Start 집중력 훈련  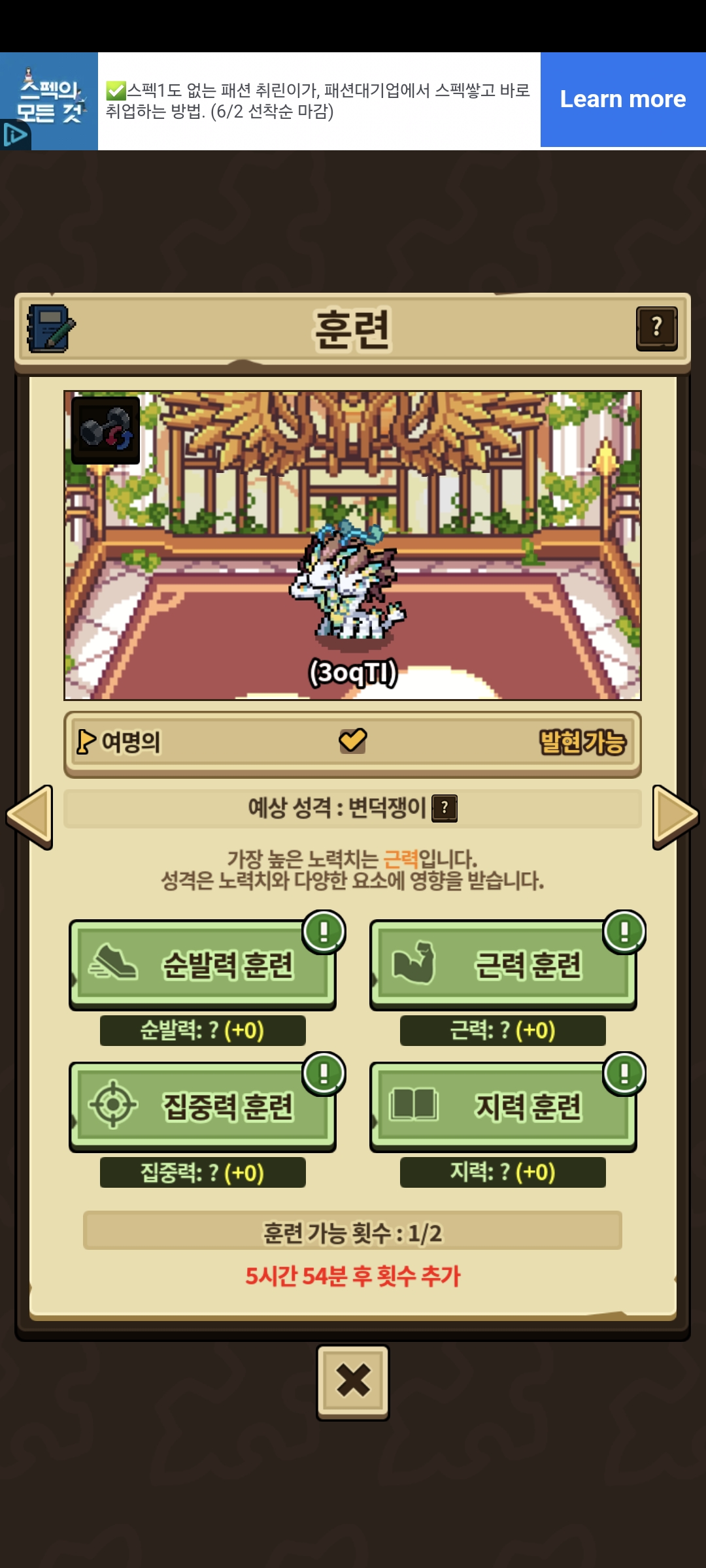click(203, 1106)
